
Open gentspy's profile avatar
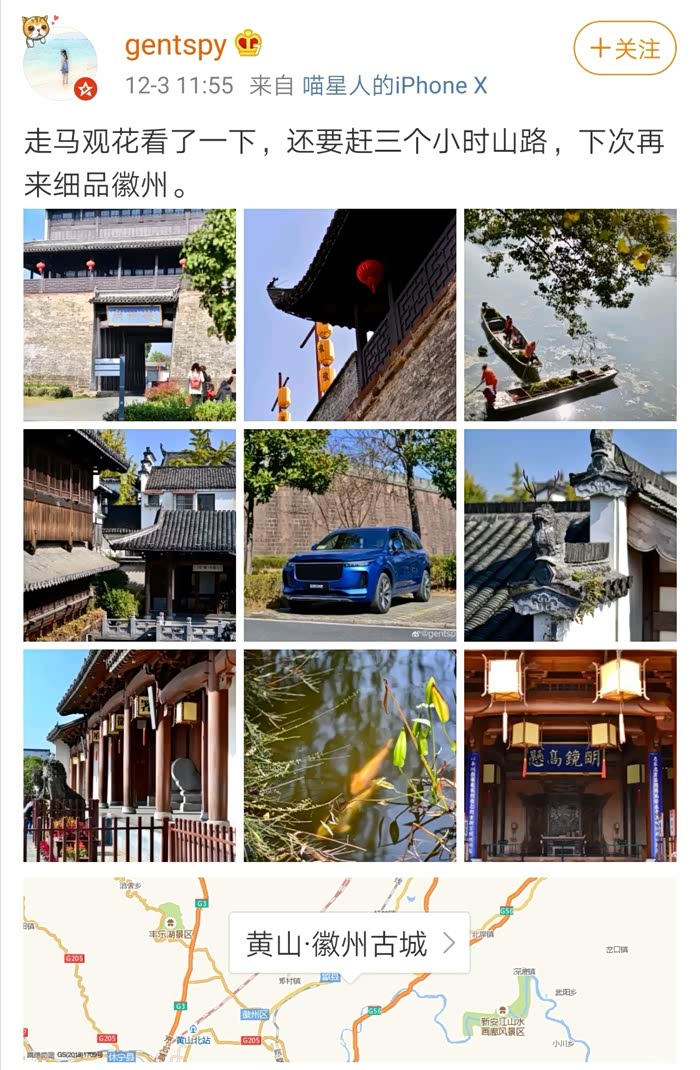(60, 63)
